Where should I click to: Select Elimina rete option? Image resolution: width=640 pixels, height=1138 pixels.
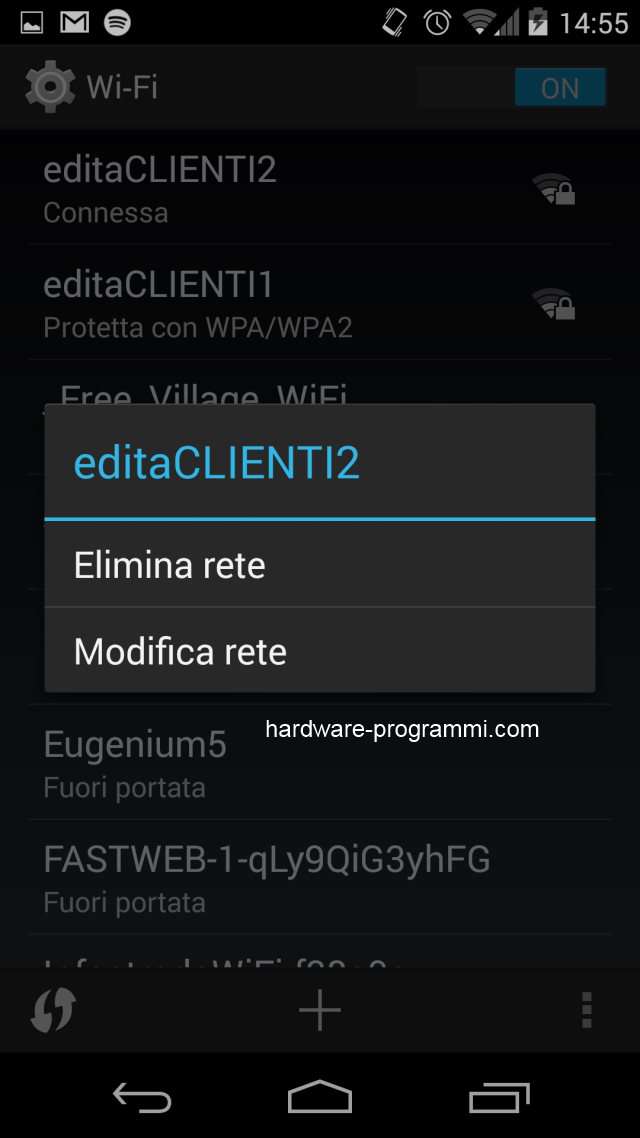(319, 565)
